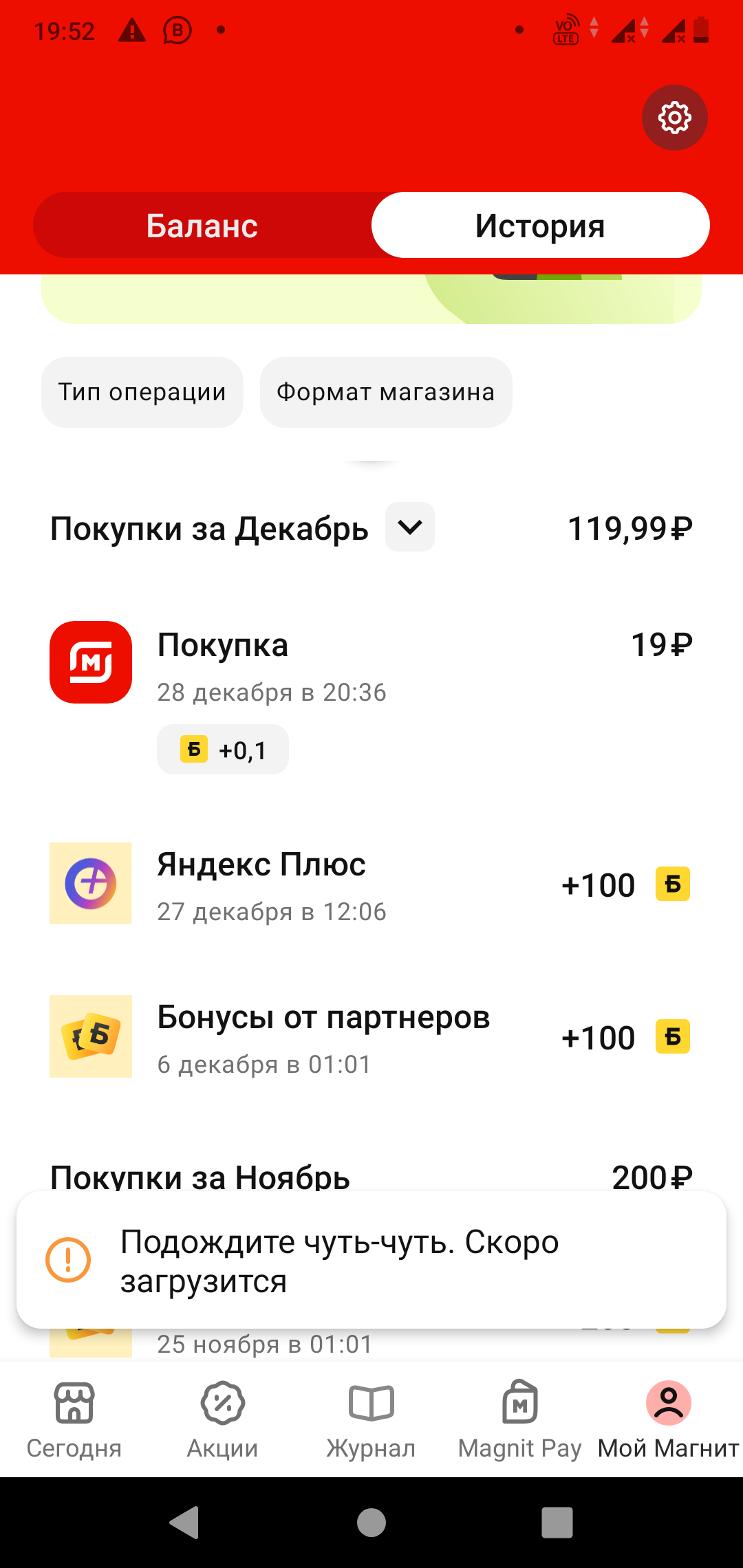
Task: Switch to the Баланс tab
Action: (202, 226)
